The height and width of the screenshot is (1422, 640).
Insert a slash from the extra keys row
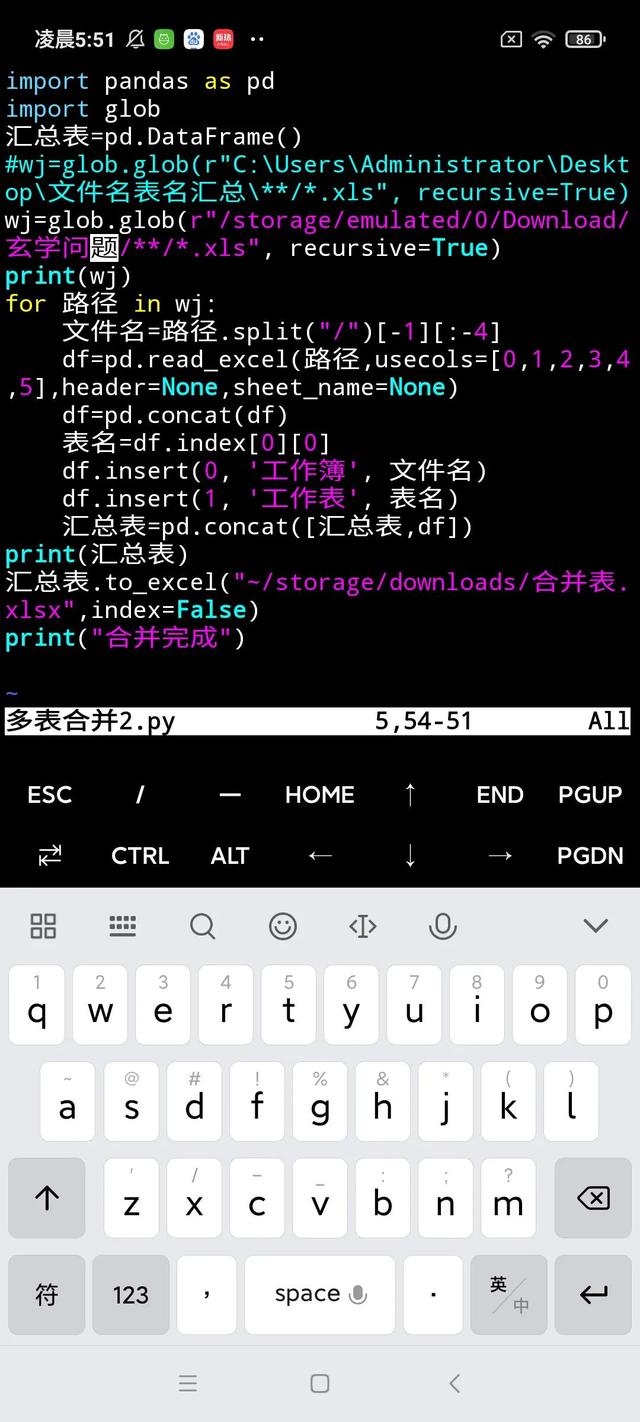(x=140, y=795)
